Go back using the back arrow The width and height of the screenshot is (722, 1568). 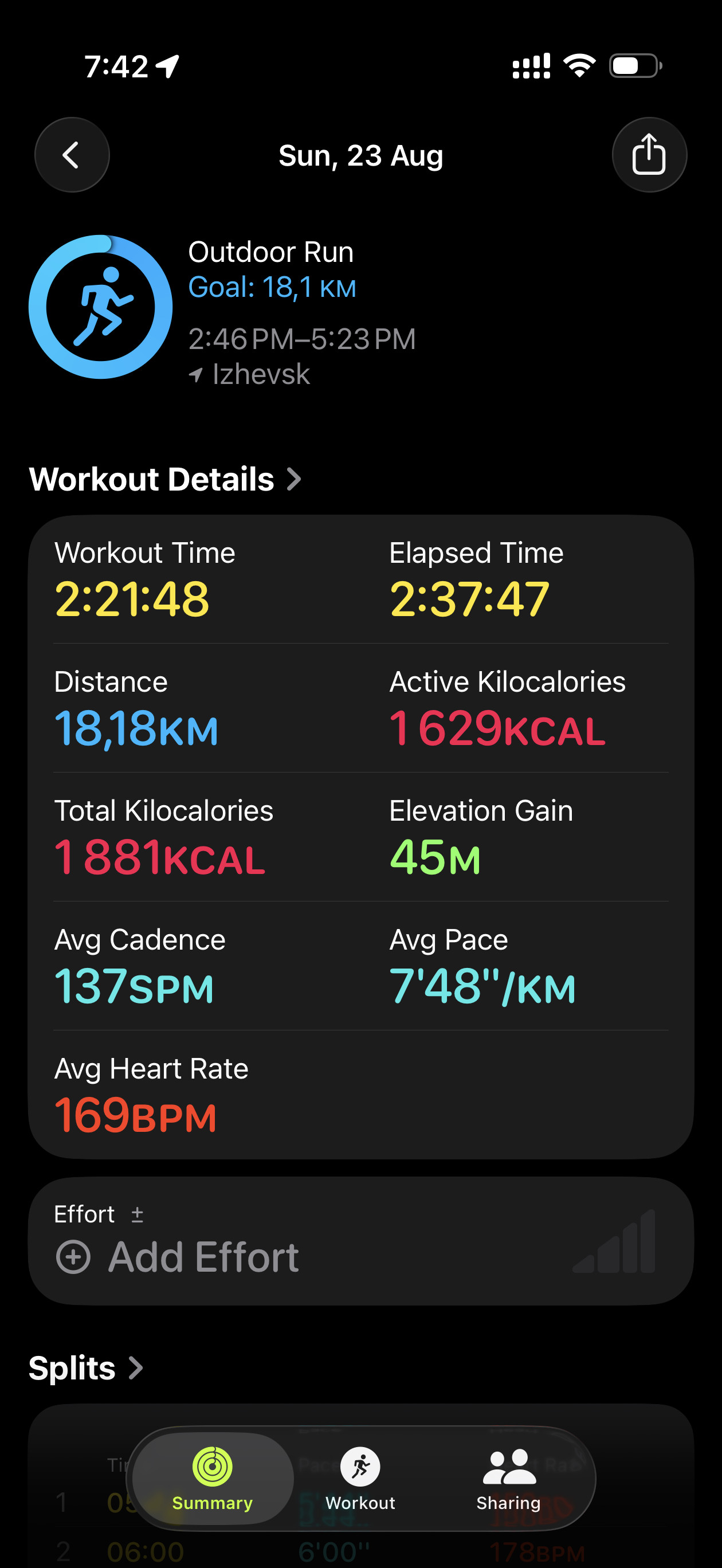coord(72,155)
